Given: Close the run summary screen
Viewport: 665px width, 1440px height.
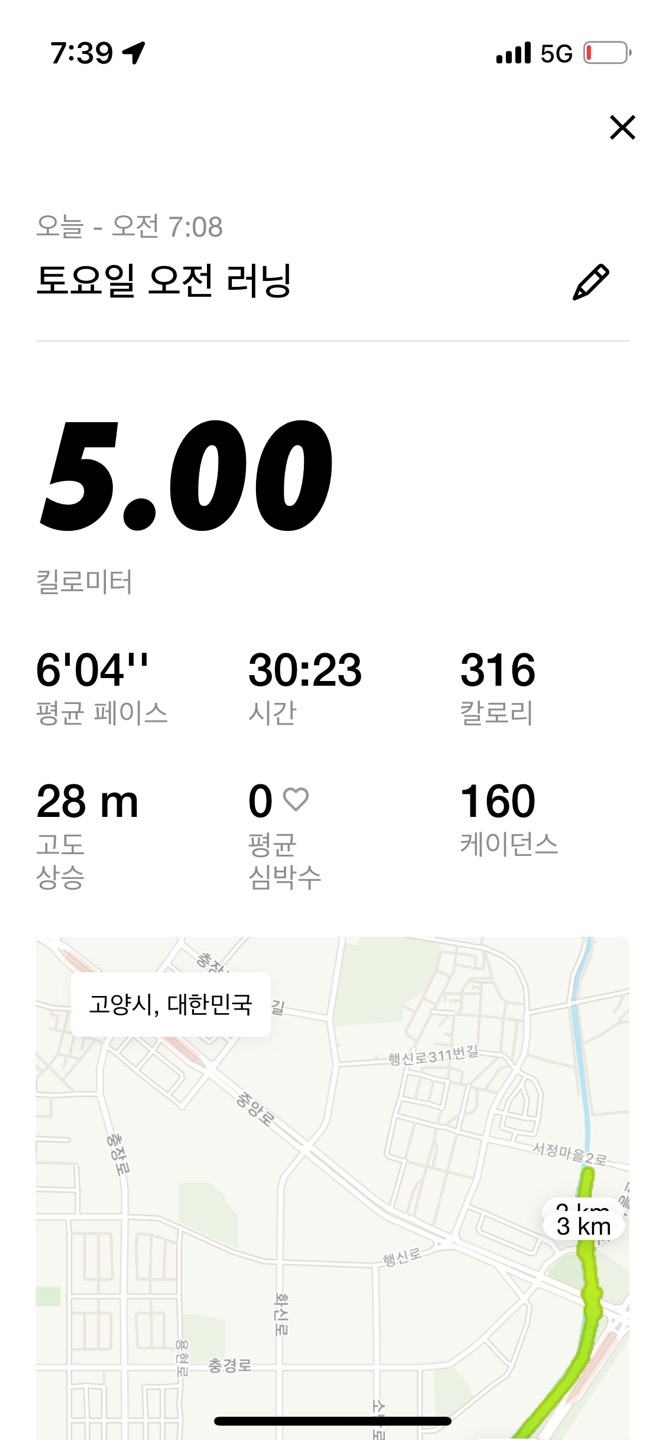Looking at the screenshot, I should coord(622,128).
